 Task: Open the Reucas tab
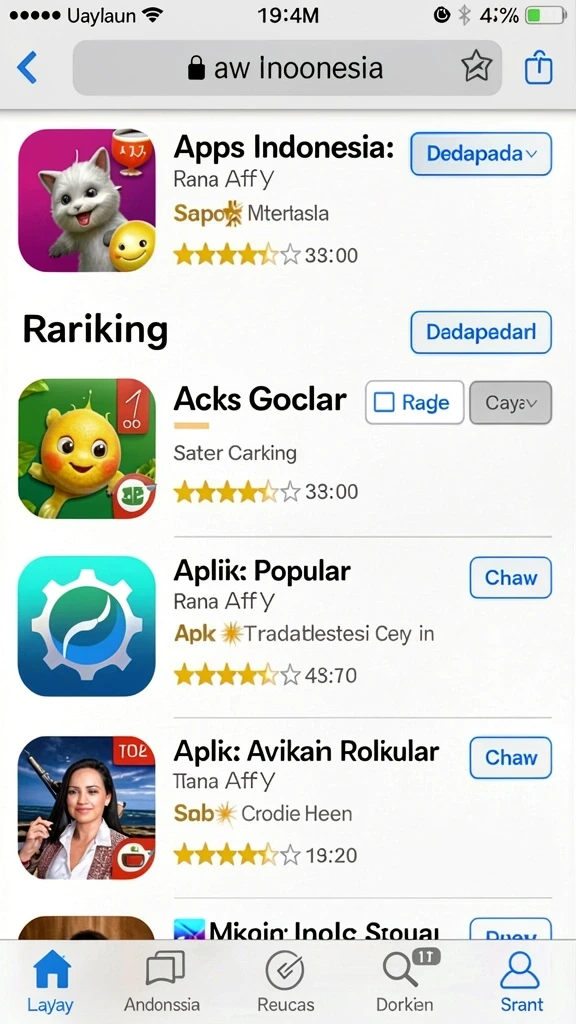pos(285,982)
